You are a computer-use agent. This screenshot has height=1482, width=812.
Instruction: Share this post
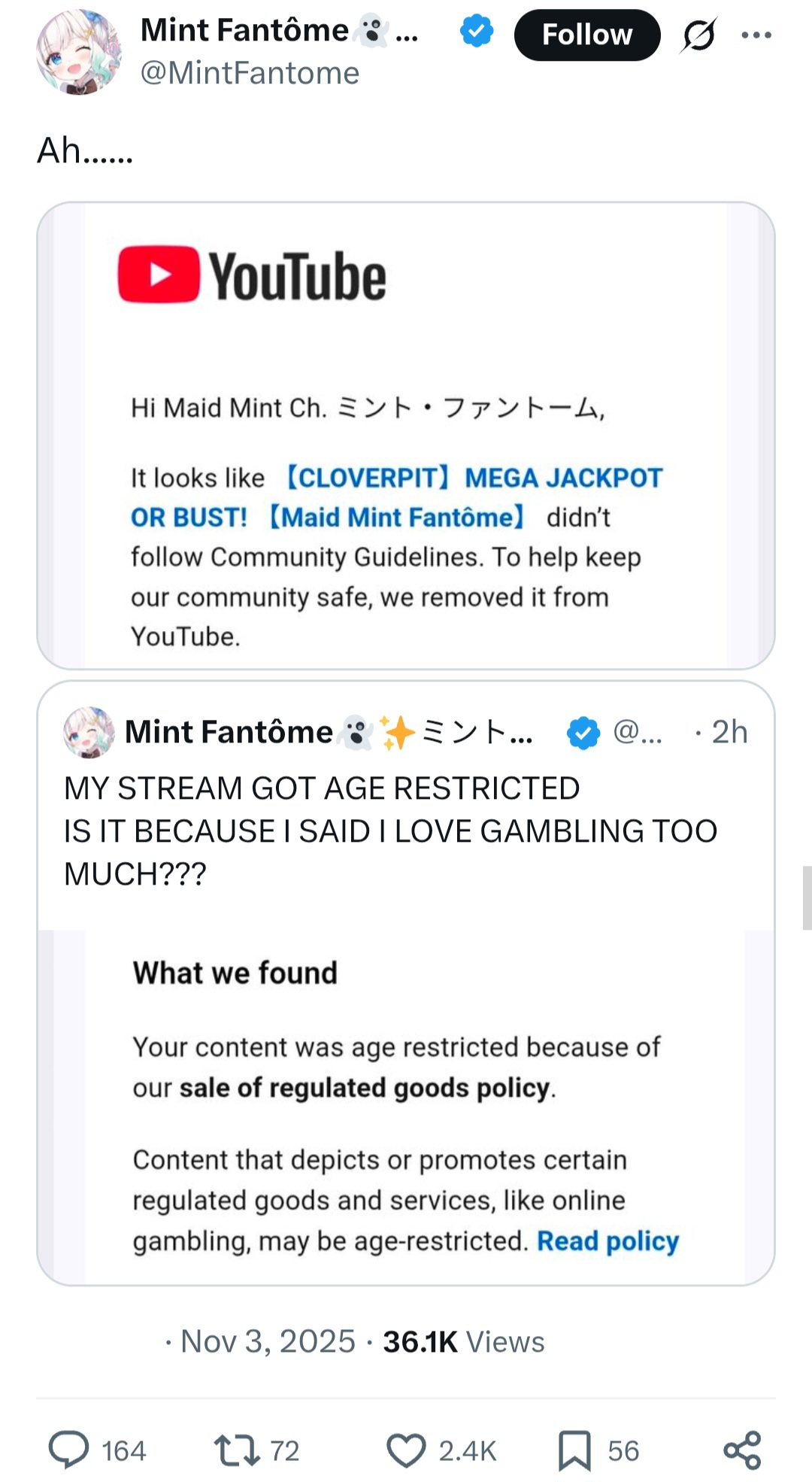pyautogui.click(x=742, y=1450)
